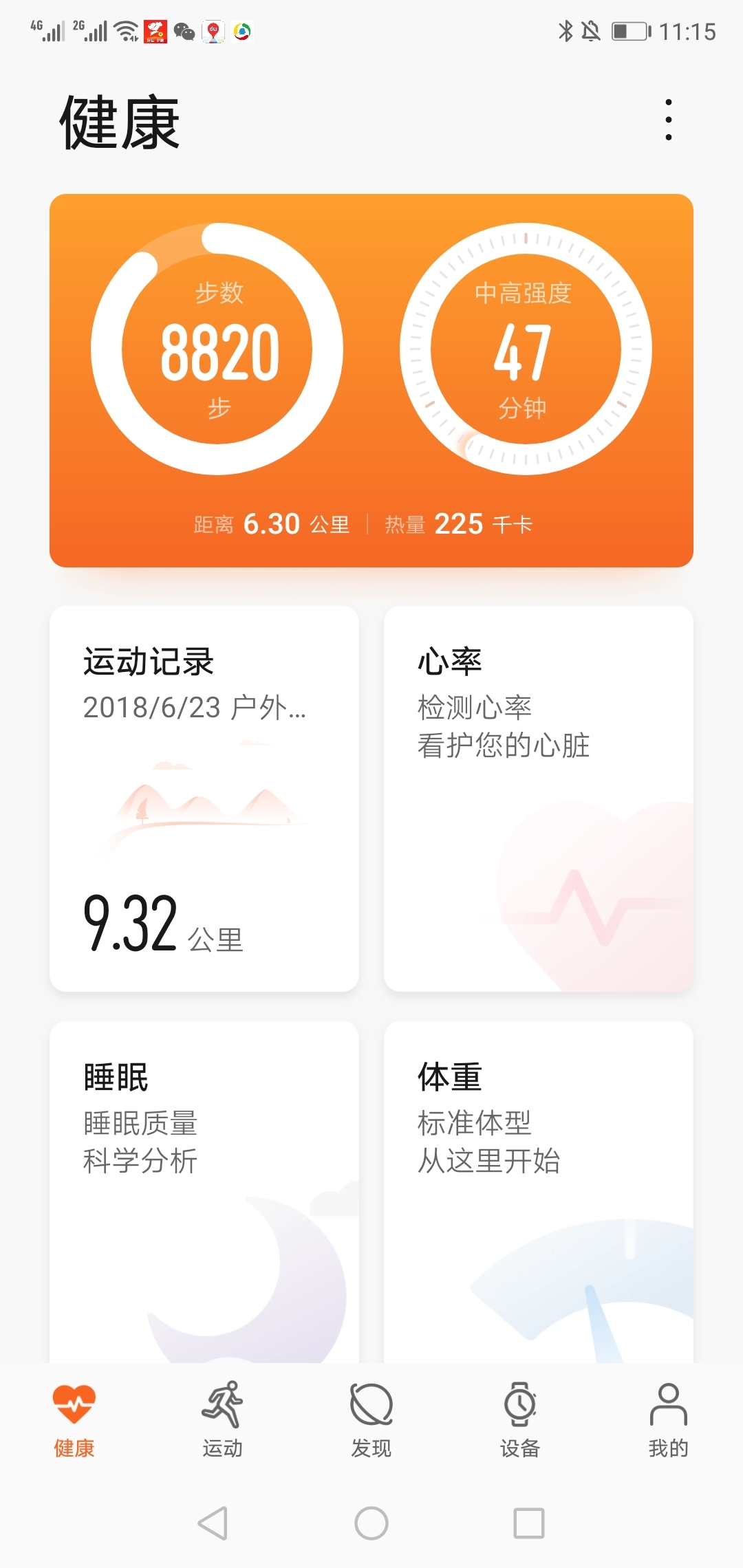Open the 运动记录 card
The width and height of the screenshot is (743, 1568).
[204, 798]
